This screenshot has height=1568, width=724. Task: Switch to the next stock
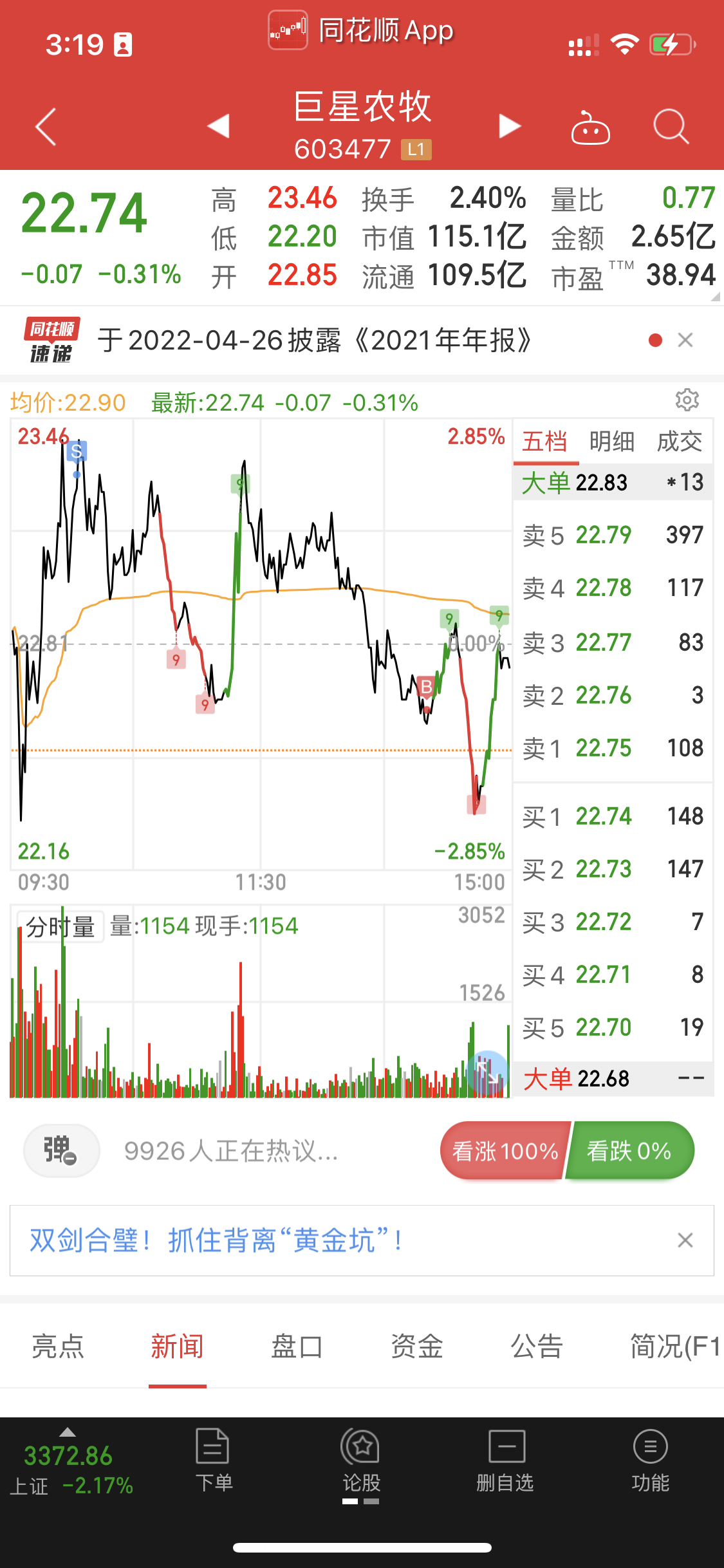[x=510, y=126]
